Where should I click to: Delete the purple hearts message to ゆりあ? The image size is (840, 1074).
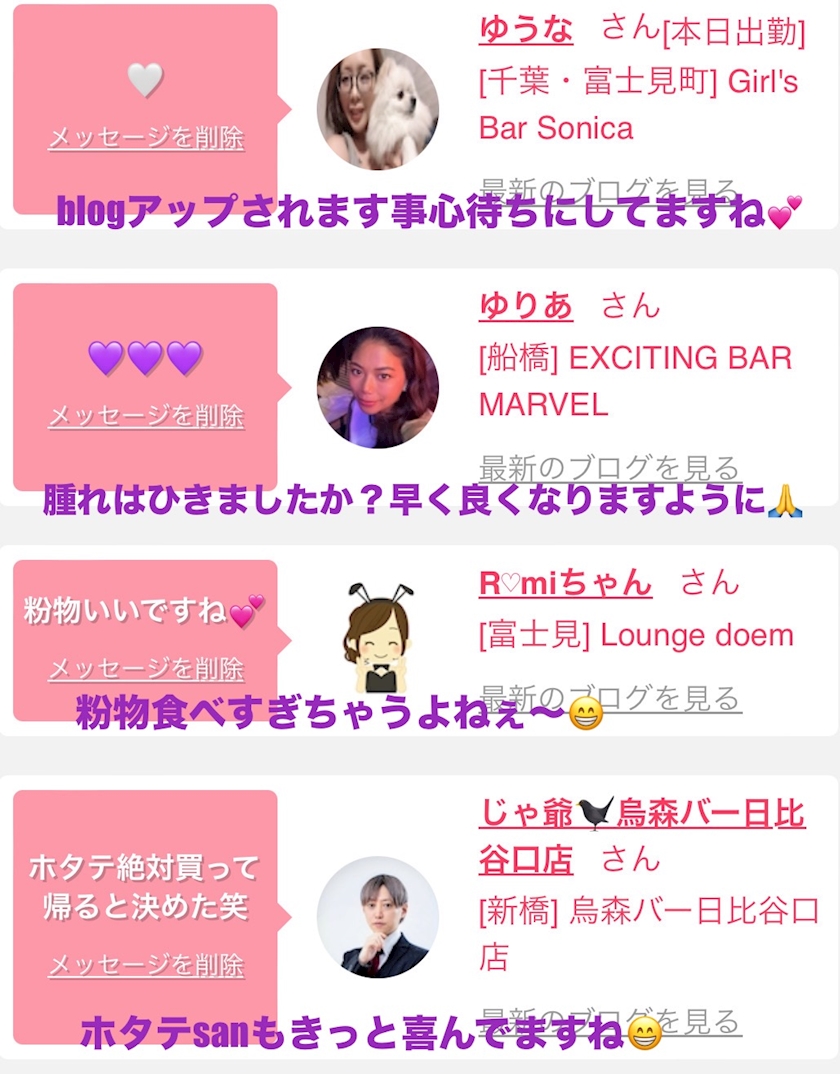146,416
